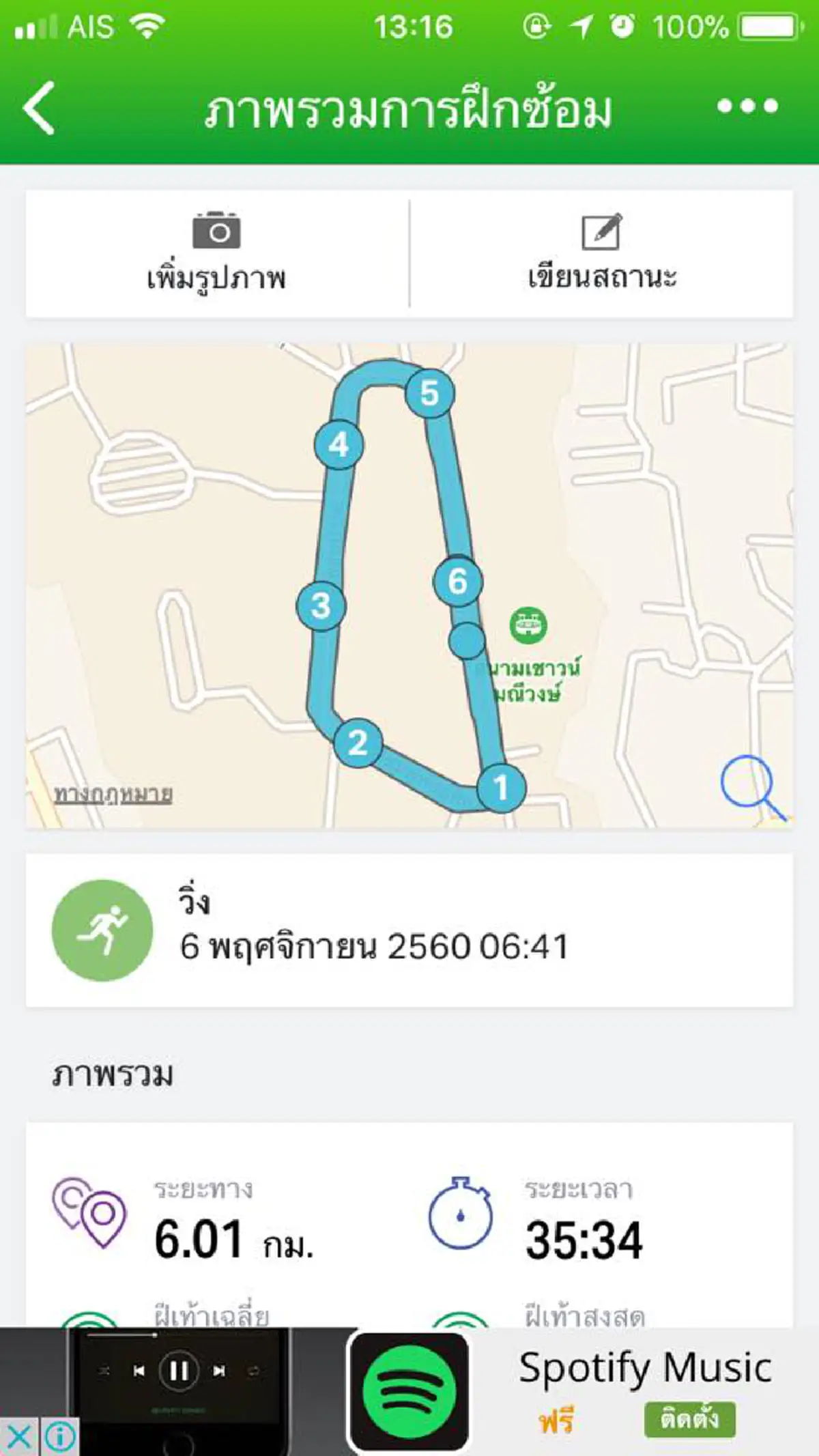Open the camera icon to add photo
Screen dimensions: 819x1456
pyautogui.click(x=217, y=233)
